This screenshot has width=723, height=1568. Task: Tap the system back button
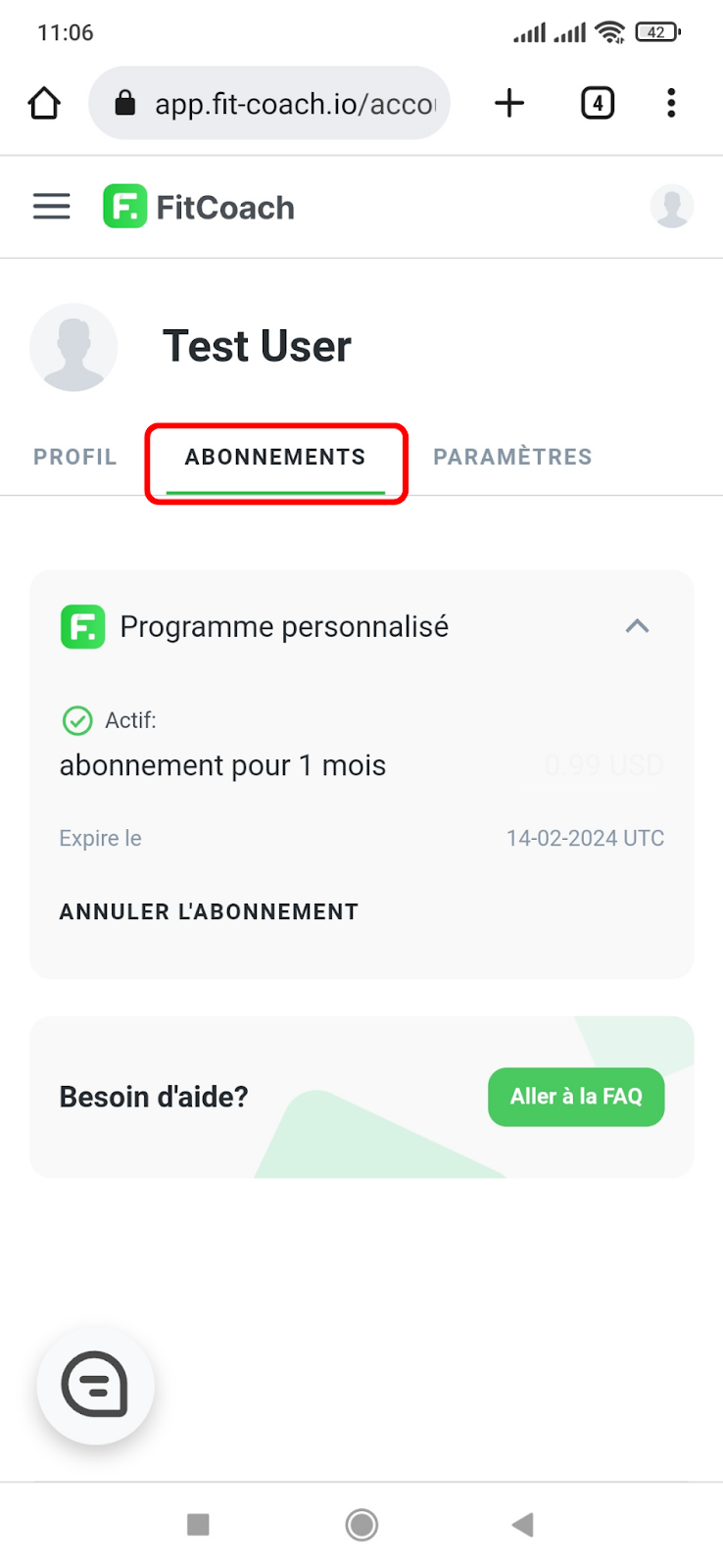[x=522, y=1524]
